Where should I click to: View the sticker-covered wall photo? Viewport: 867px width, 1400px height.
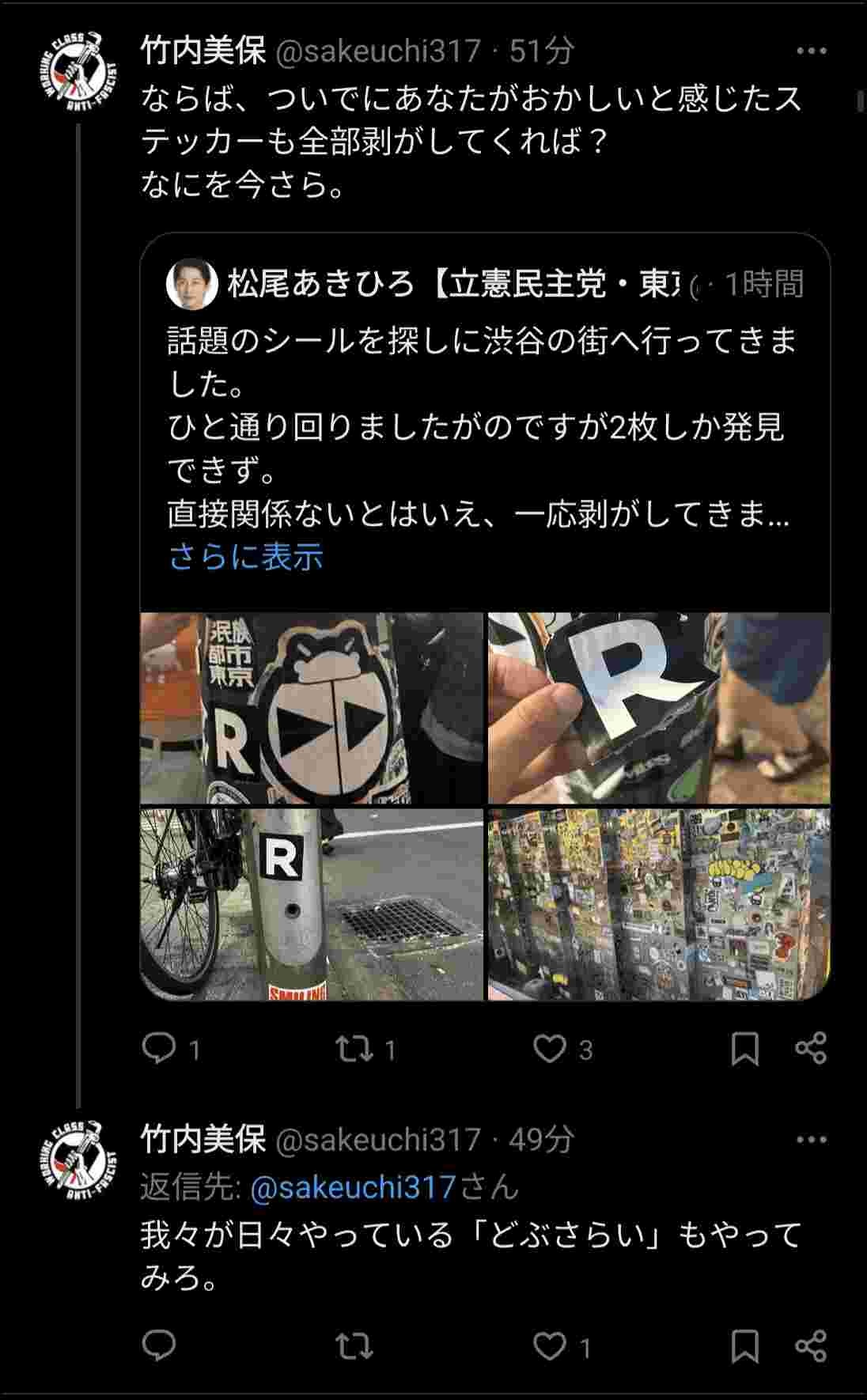[659, 904]
